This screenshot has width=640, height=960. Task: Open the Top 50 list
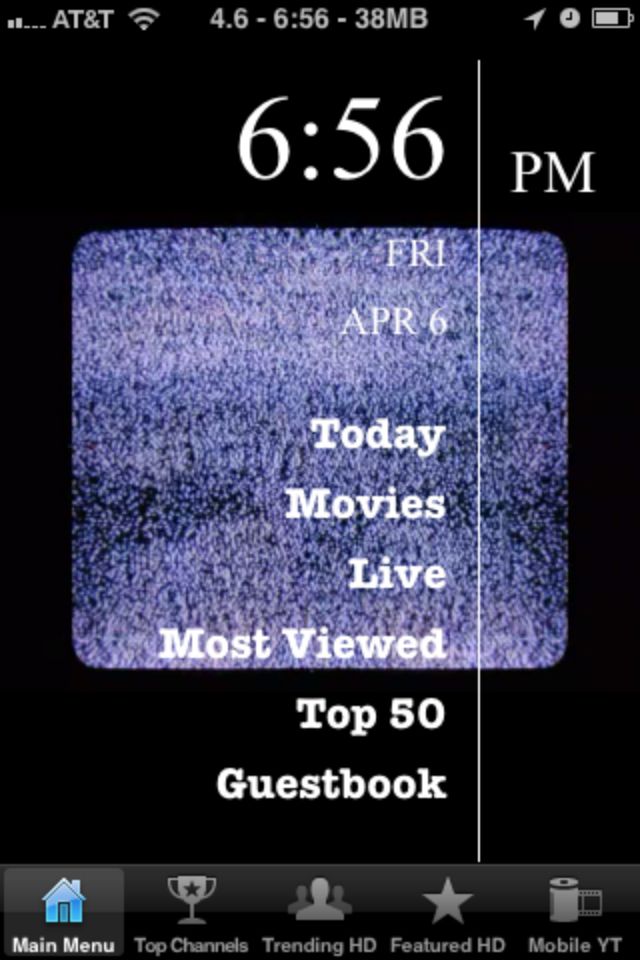coord(371,714)
